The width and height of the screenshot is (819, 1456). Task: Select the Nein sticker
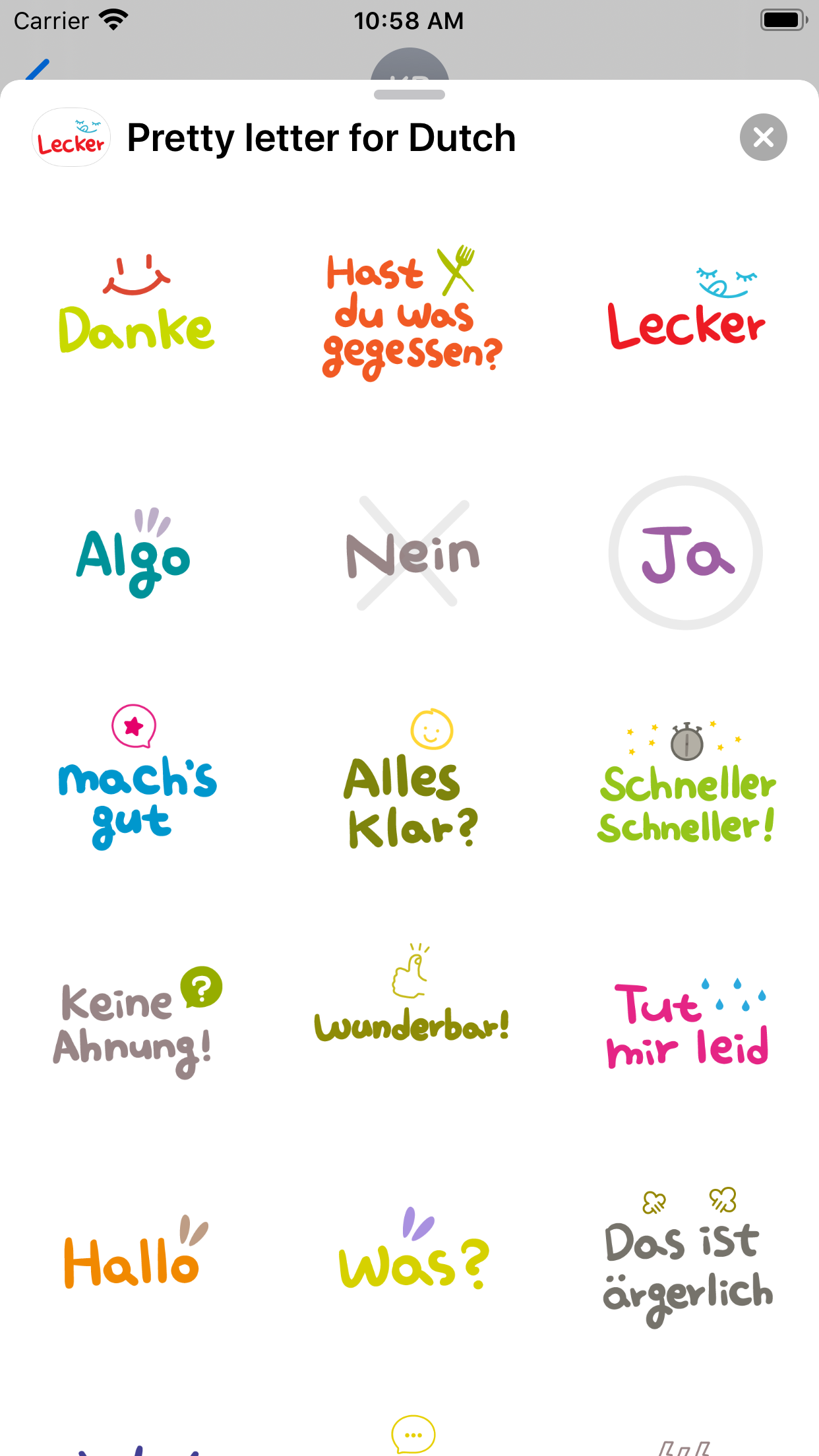[413, 553]
